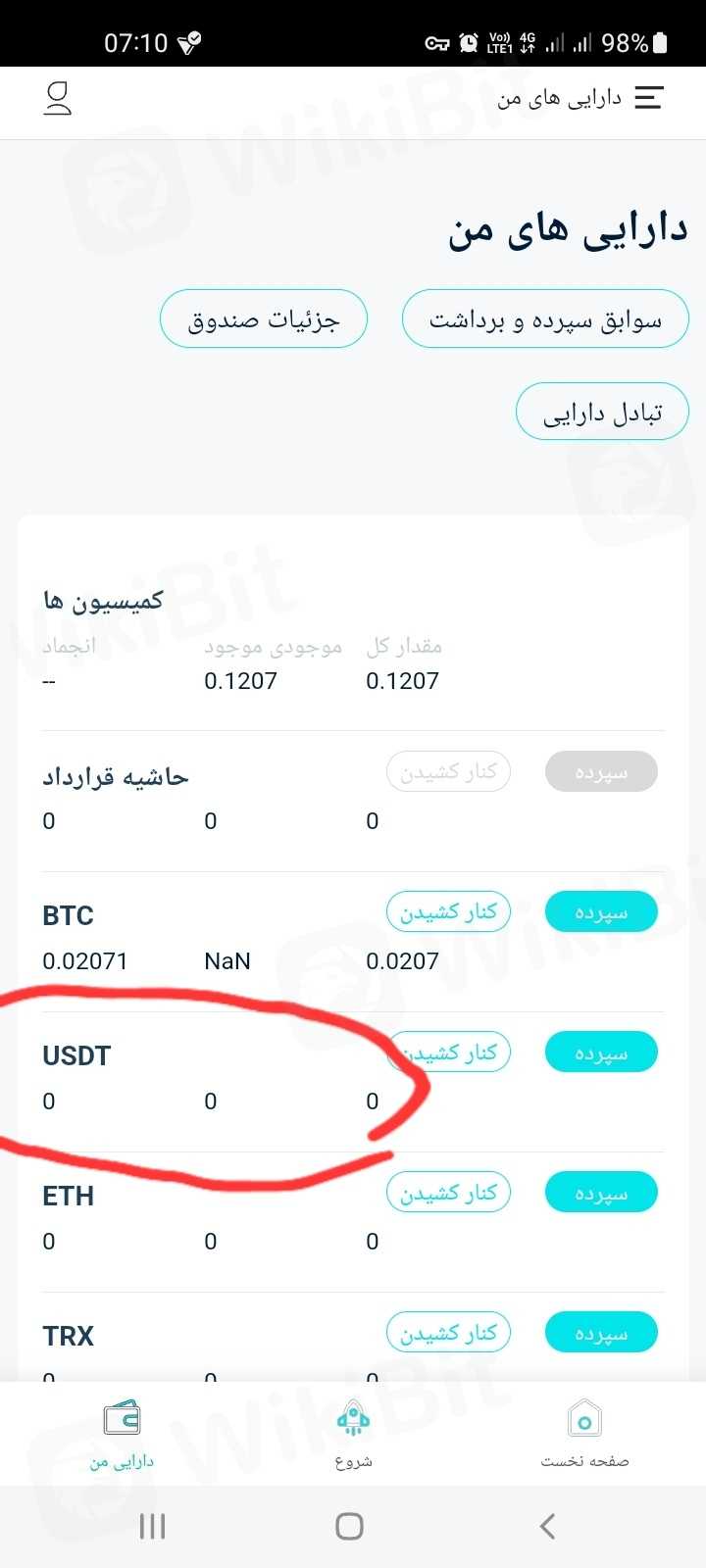Screen dimensions: 706x1568
Task: Go back with the system back button
Action: pos(548,1526)
